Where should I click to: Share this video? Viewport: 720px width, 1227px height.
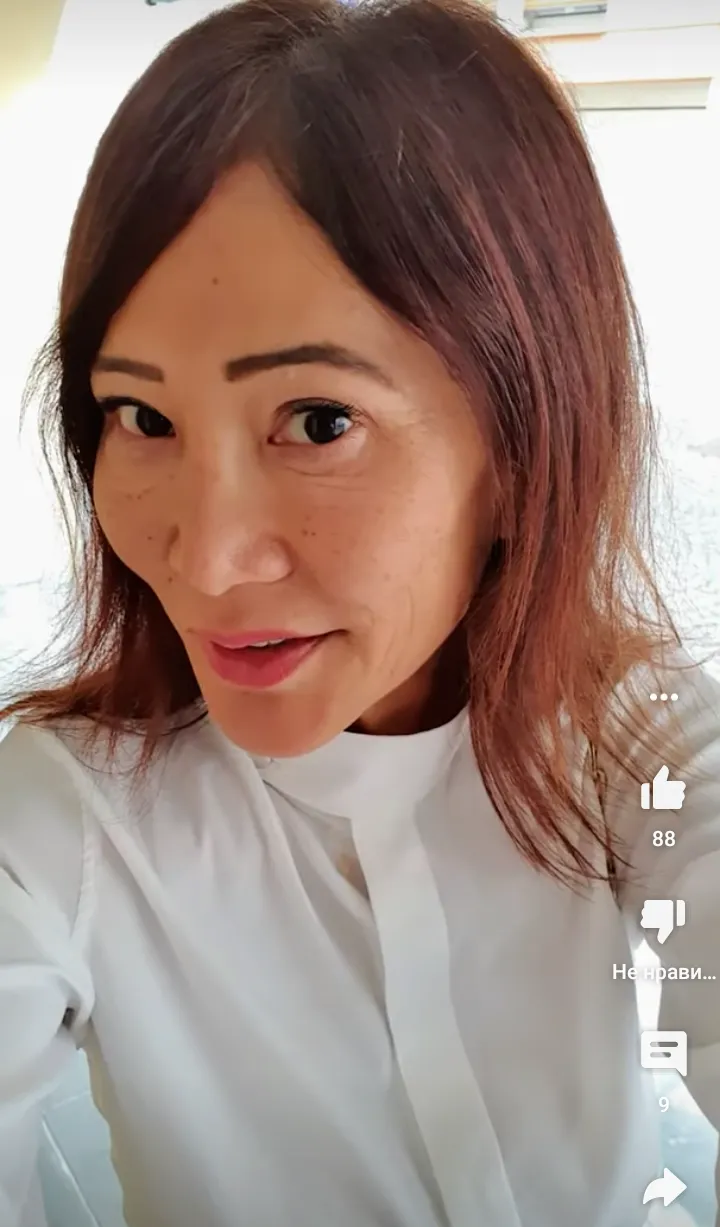tap(664, 1188)
